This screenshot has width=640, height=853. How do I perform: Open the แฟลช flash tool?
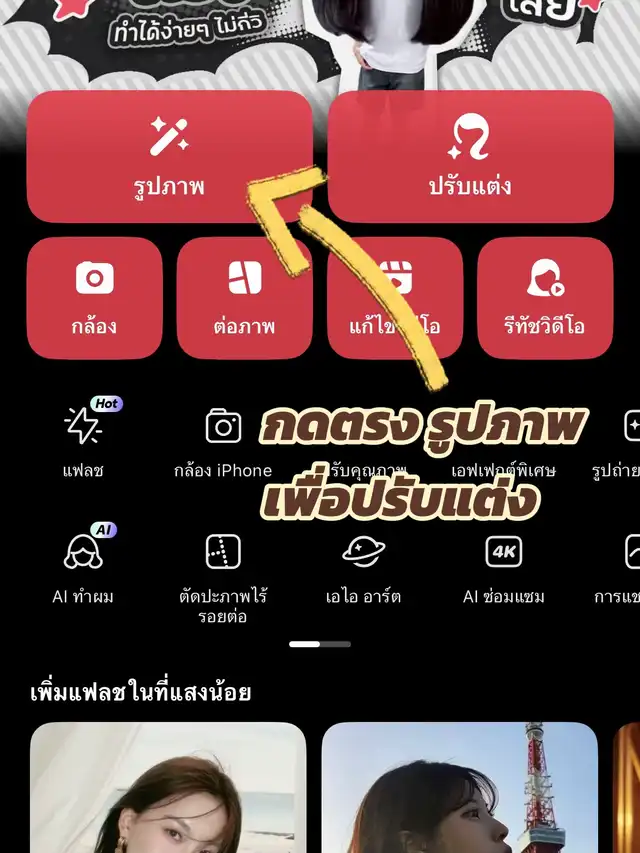coord(83,437)
